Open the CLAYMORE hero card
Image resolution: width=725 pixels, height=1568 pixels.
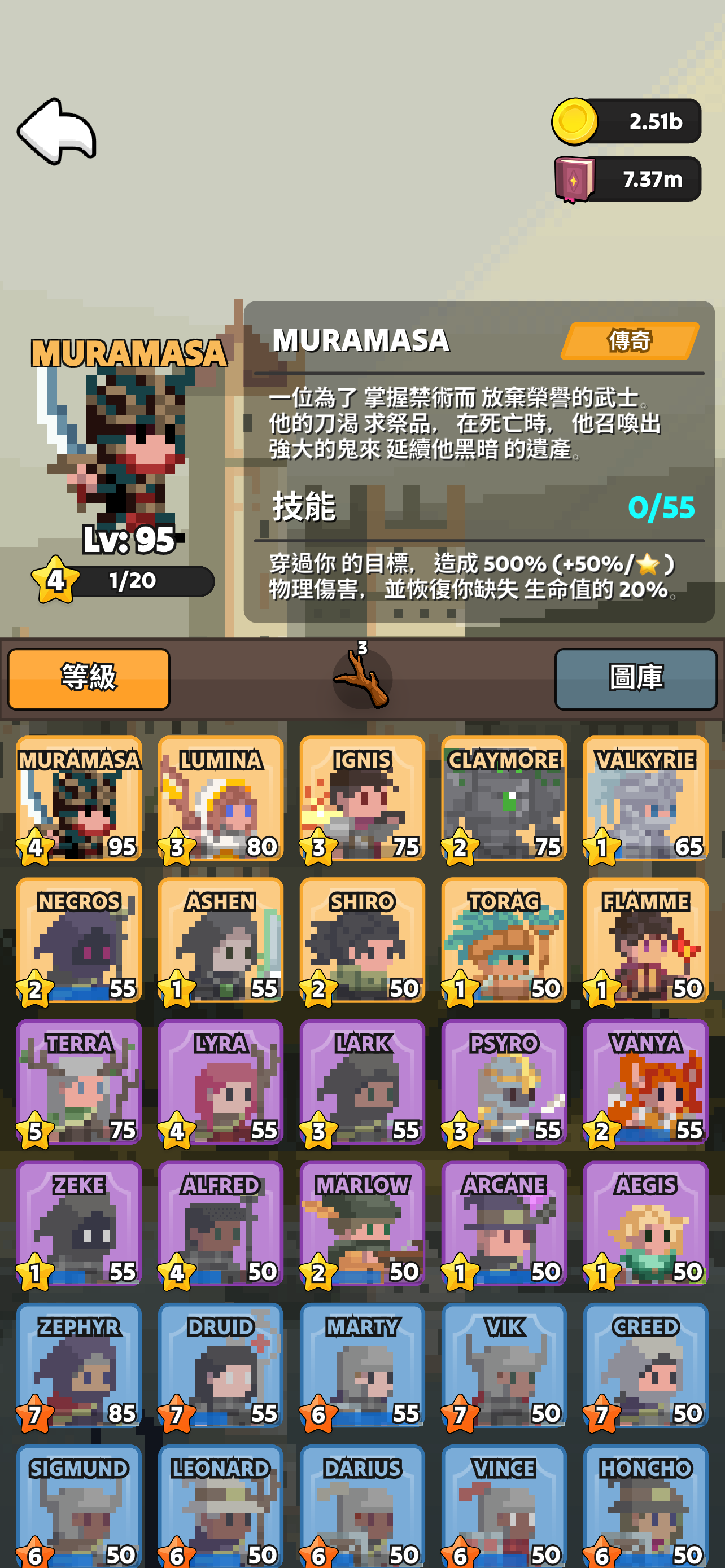[x=504, y=798]
